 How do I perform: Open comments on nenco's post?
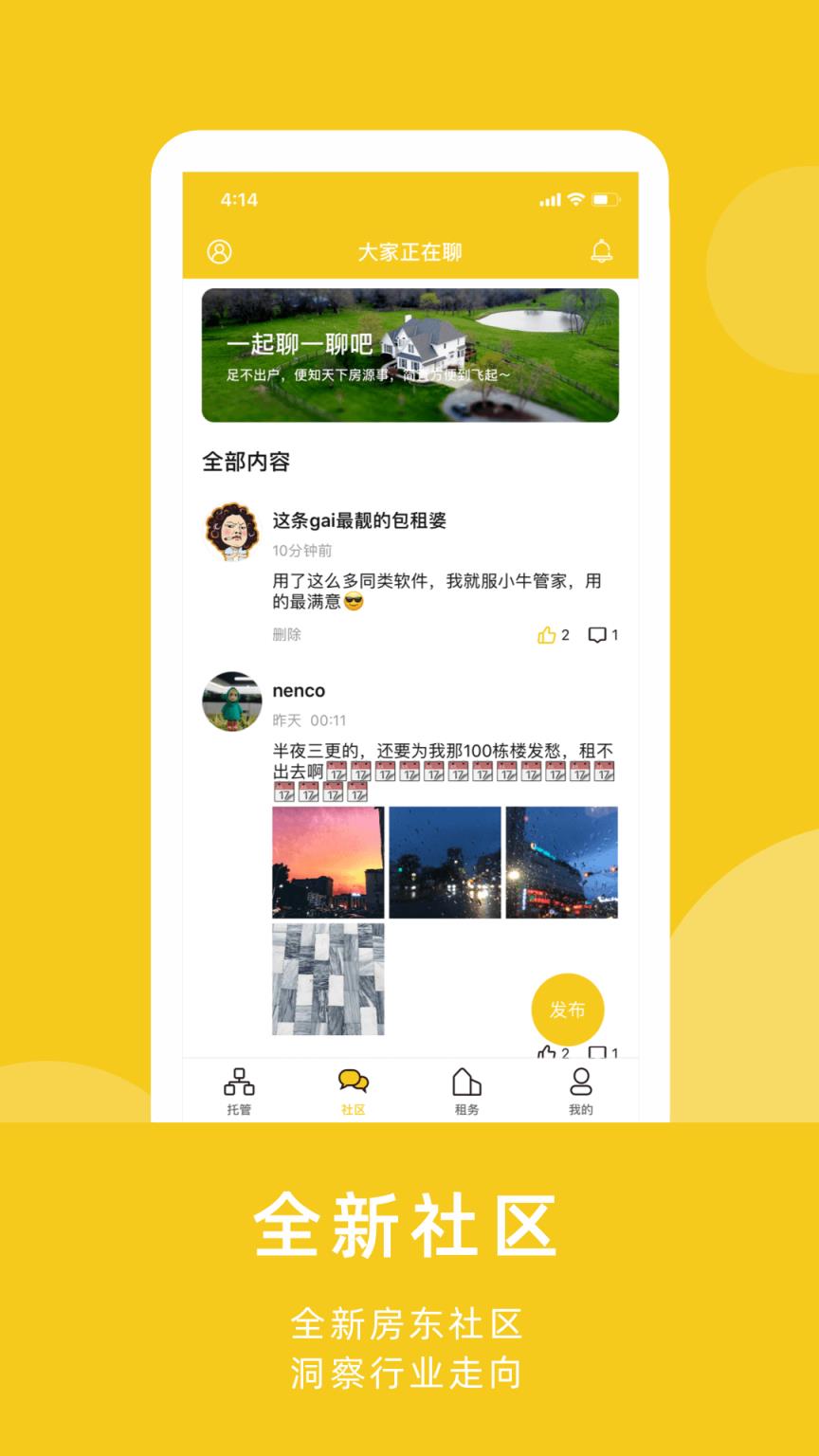pyautogui.click(x=599, y=1052)
